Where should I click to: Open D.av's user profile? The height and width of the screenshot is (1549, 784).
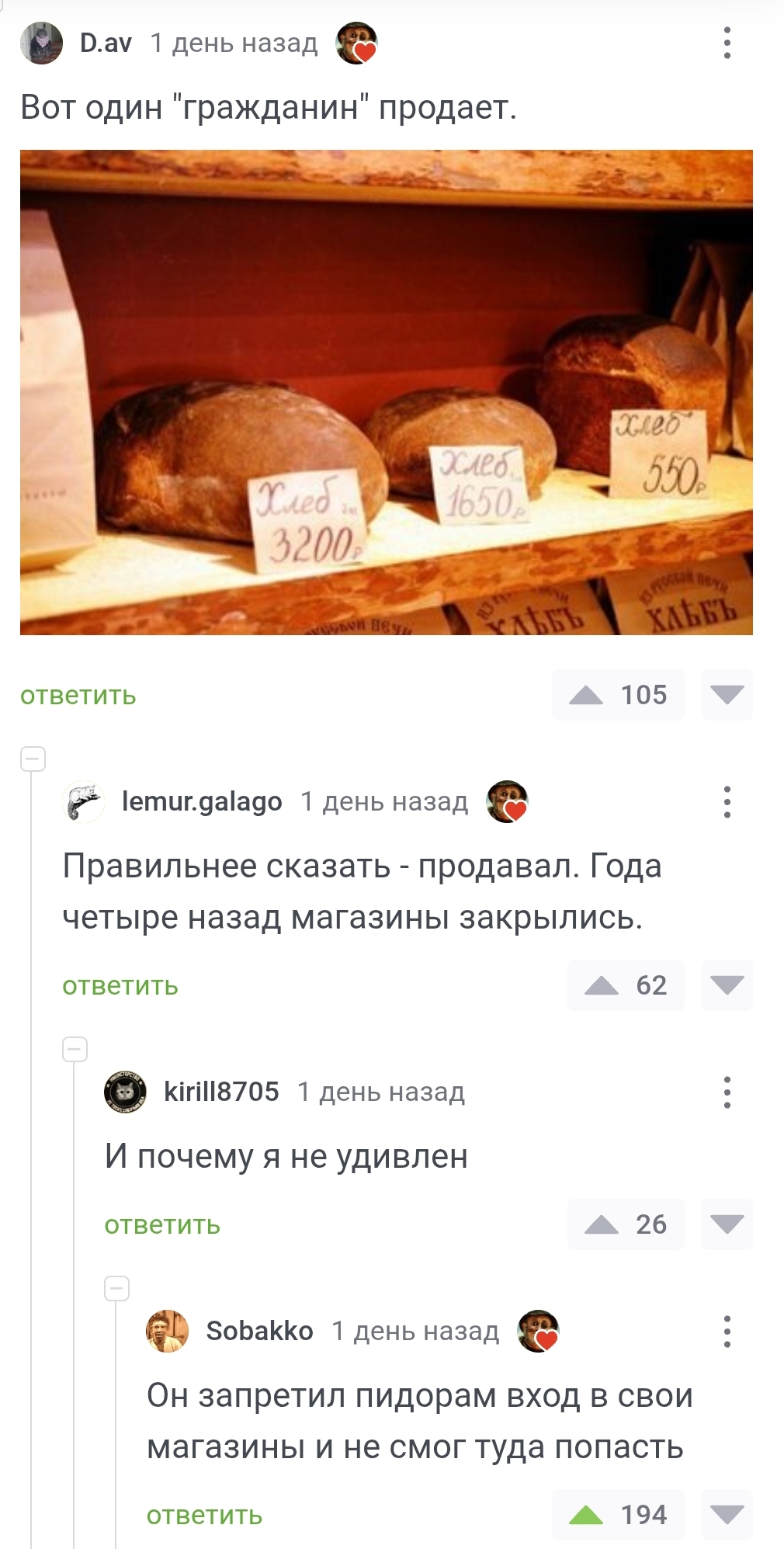(106, 43)
